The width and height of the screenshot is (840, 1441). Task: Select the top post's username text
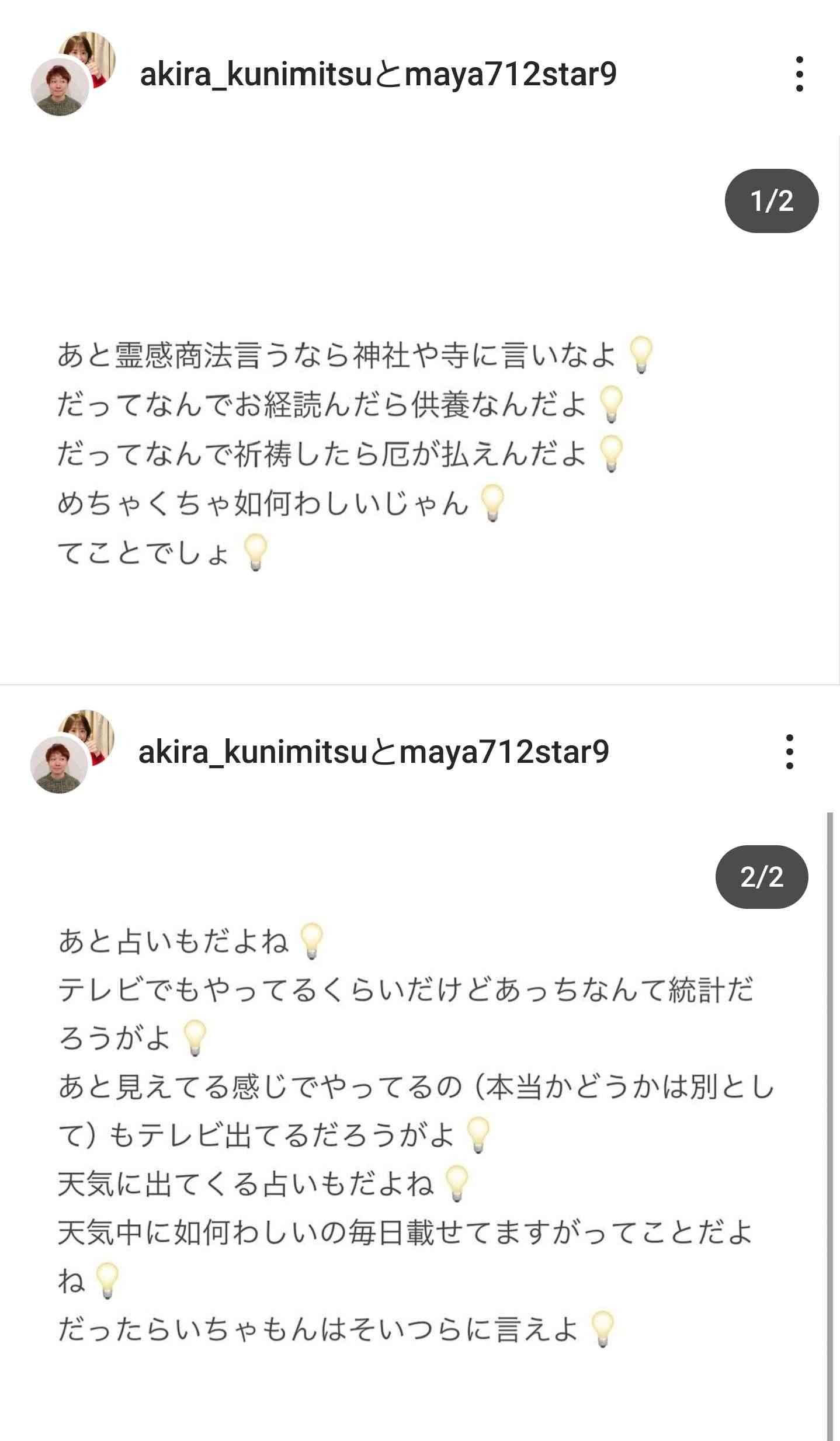coord(380,75)
